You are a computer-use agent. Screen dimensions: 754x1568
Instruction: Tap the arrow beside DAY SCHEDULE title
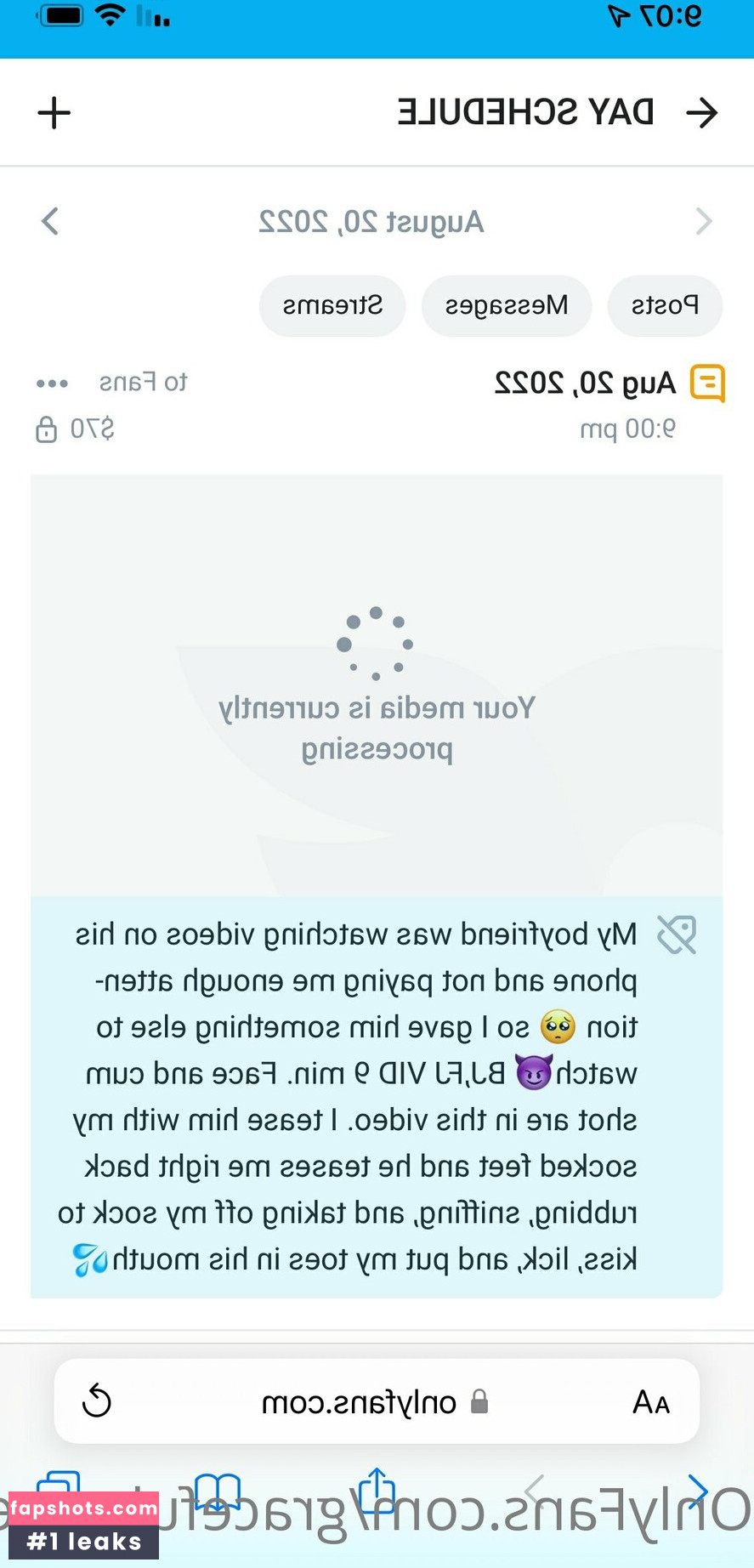pyautogui.click(x=701, y=112)
